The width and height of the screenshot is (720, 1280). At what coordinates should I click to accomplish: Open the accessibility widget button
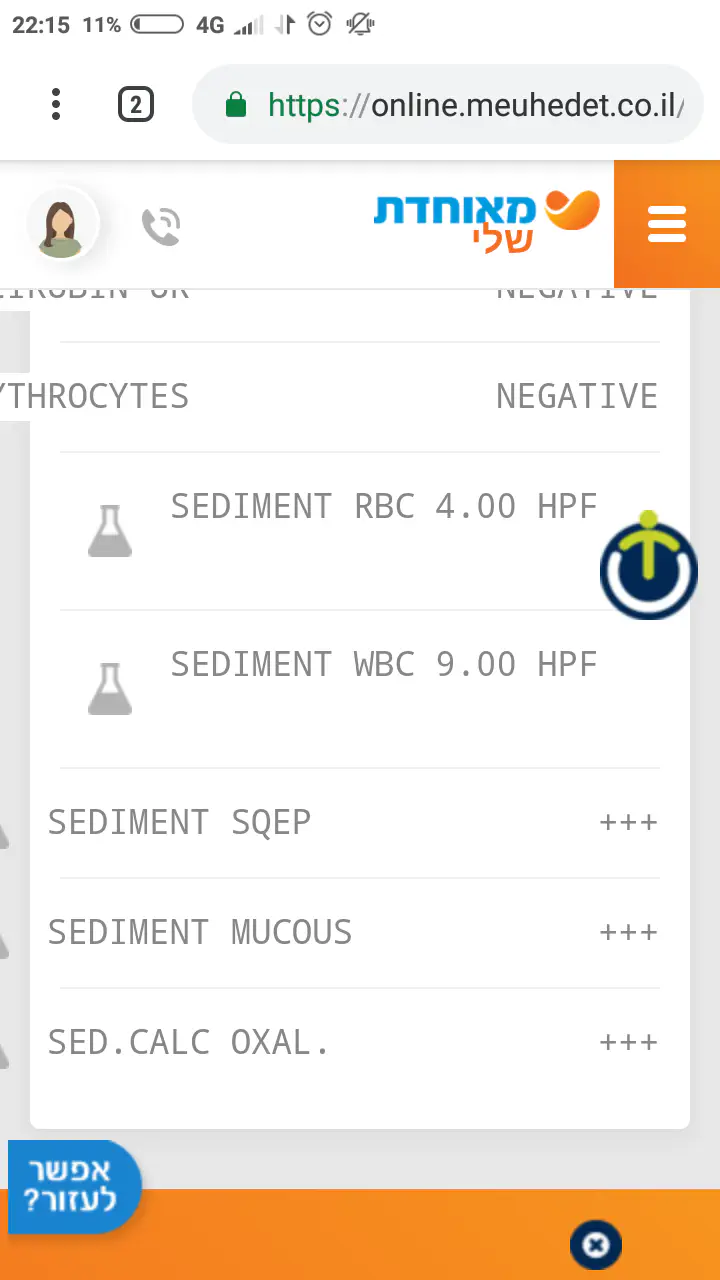pyautogui.click(x=648, y=568)
